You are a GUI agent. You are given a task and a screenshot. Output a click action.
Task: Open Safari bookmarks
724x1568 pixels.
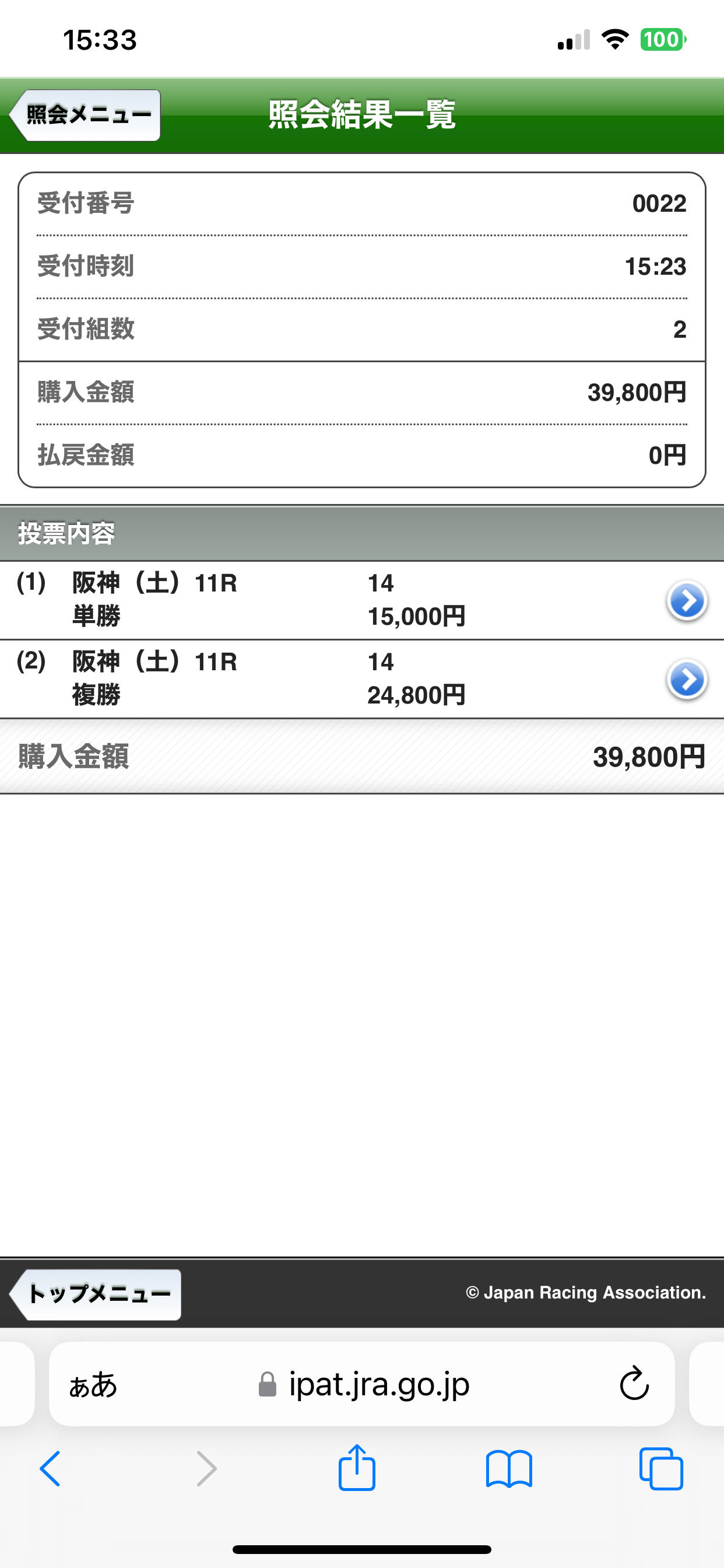tap(509, 1468)
